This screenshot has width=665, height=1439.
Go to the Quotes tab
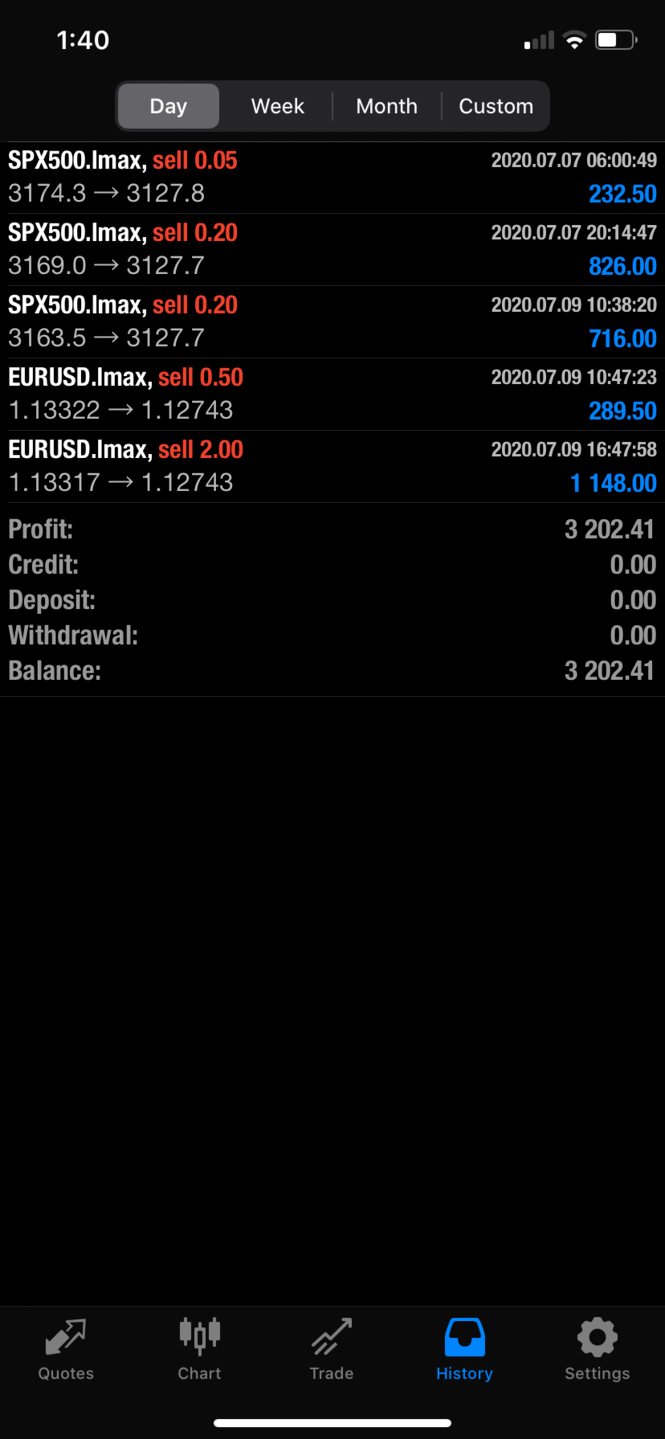click(x=66, y=1350)
